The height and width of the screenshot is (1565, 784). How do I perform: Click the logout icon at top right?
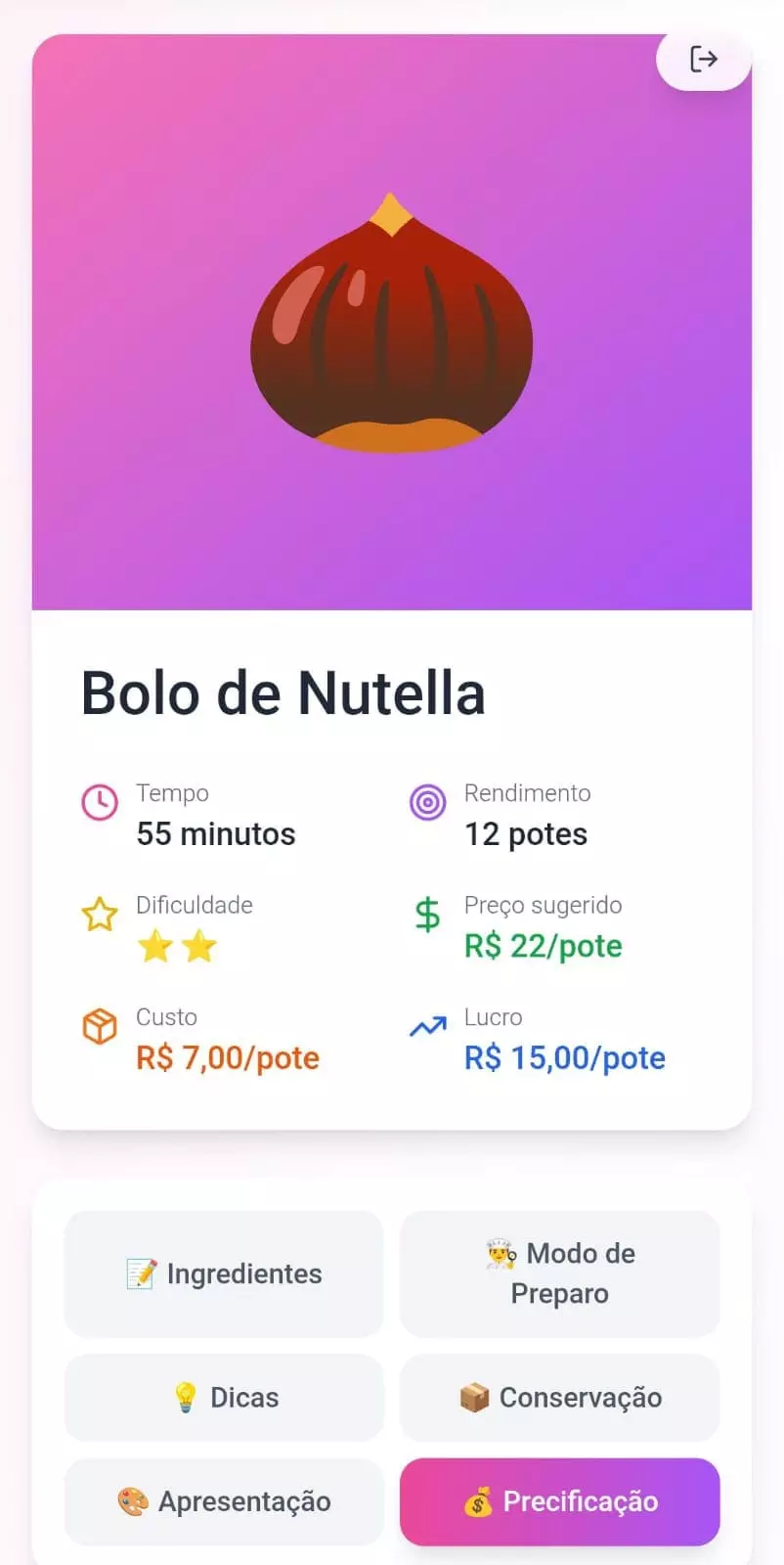point(703,60)
